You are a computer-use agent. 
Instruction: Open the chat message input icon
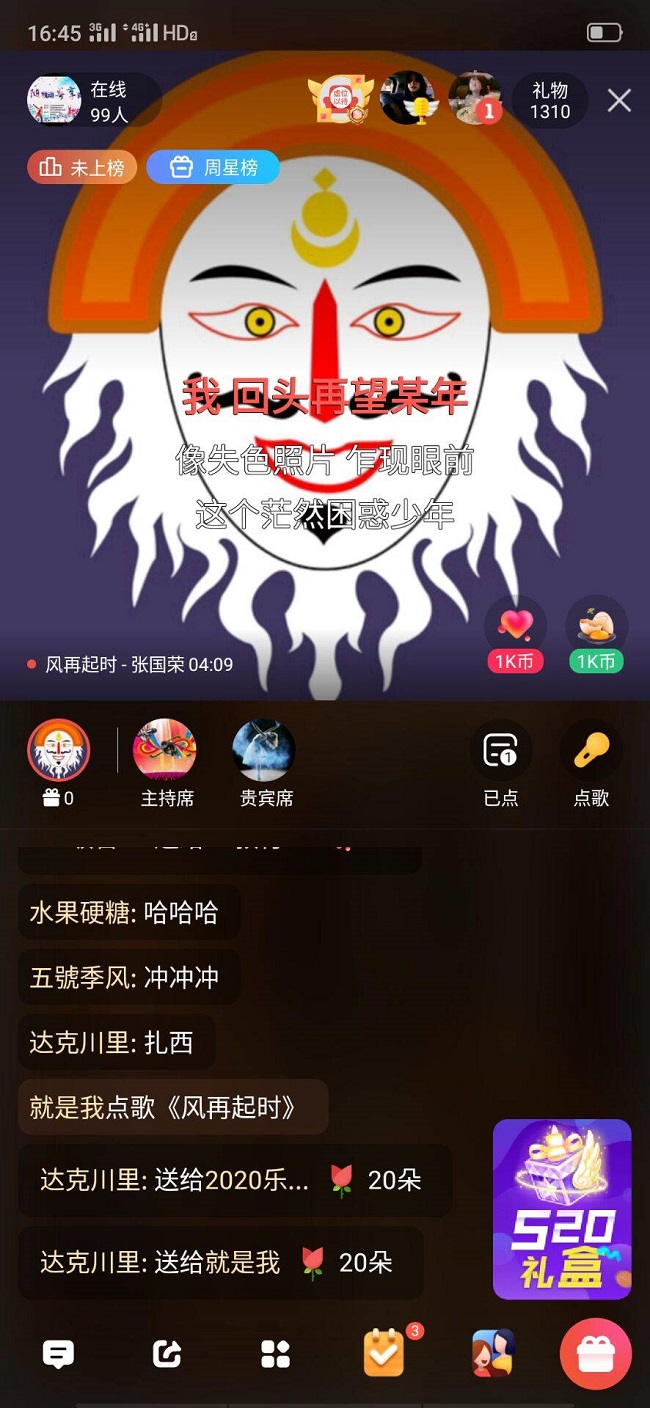[58, 1354]
